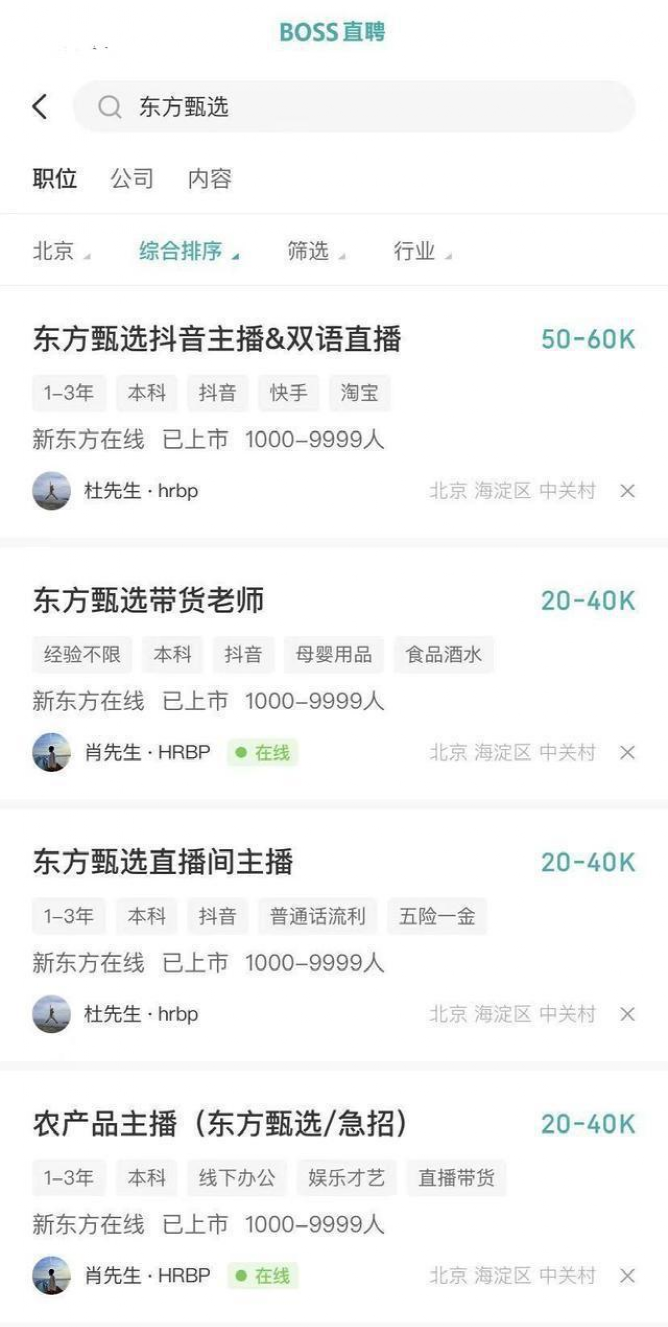Open the 农产品主播（东方甄选/急招）job
668x1327 pixels.
pyautogui.click(x=220, y=1124)
